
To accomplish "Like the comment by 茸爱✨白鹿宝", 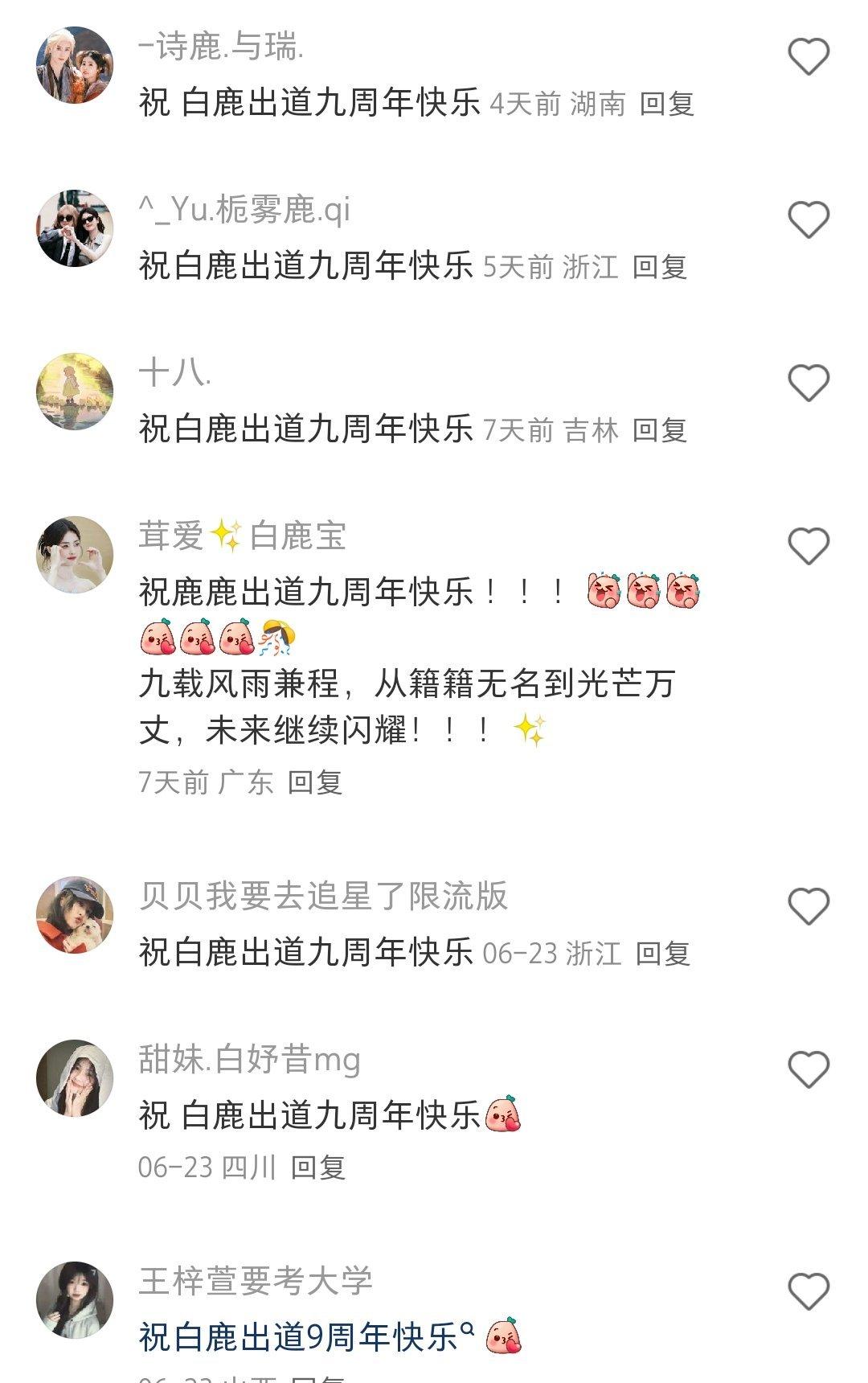I will (808, 547).
